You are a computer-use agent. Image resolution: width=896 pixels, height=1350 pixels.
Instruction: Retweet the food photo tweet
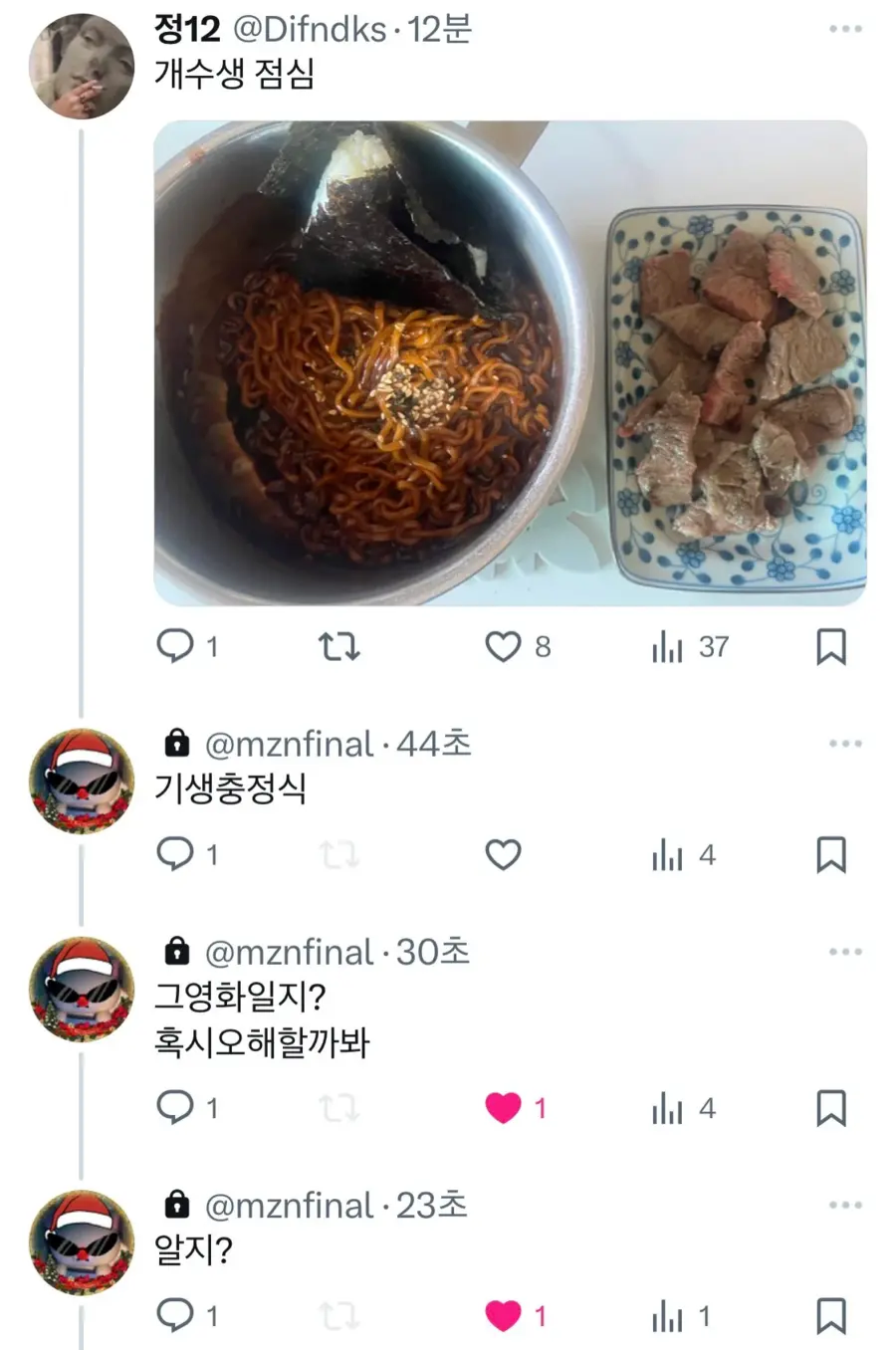(x=340, y=646)
